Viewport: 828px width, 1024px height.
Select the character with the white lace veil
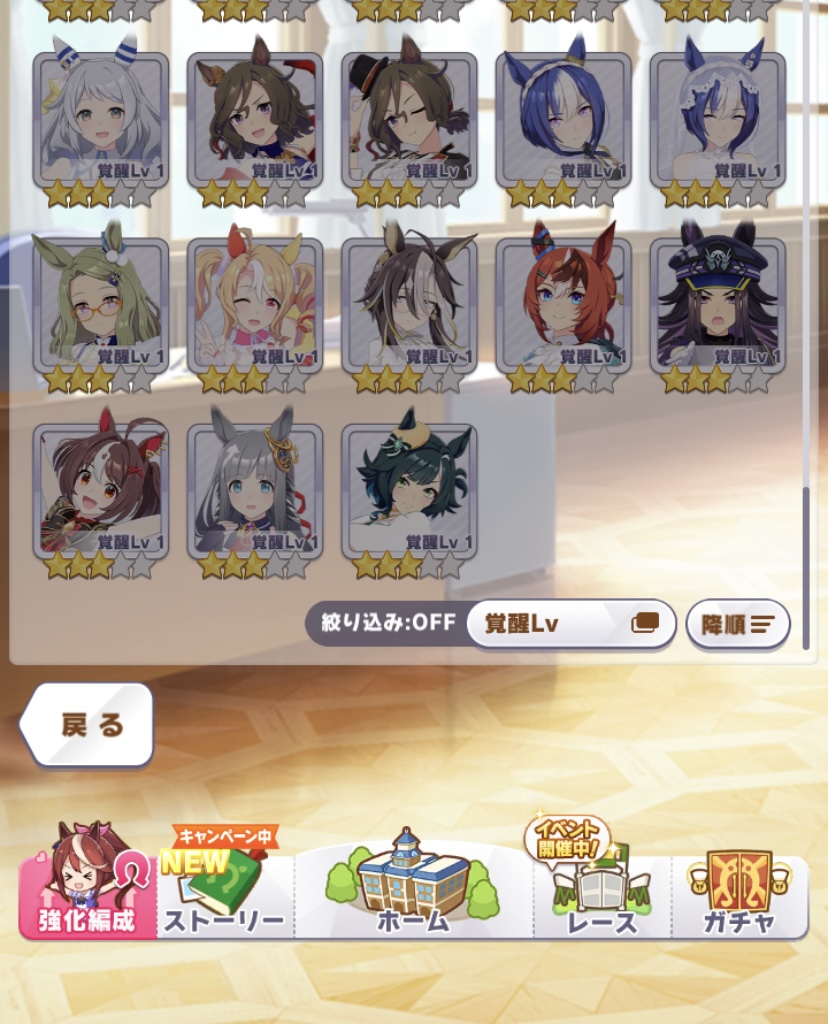pos(717,120)
